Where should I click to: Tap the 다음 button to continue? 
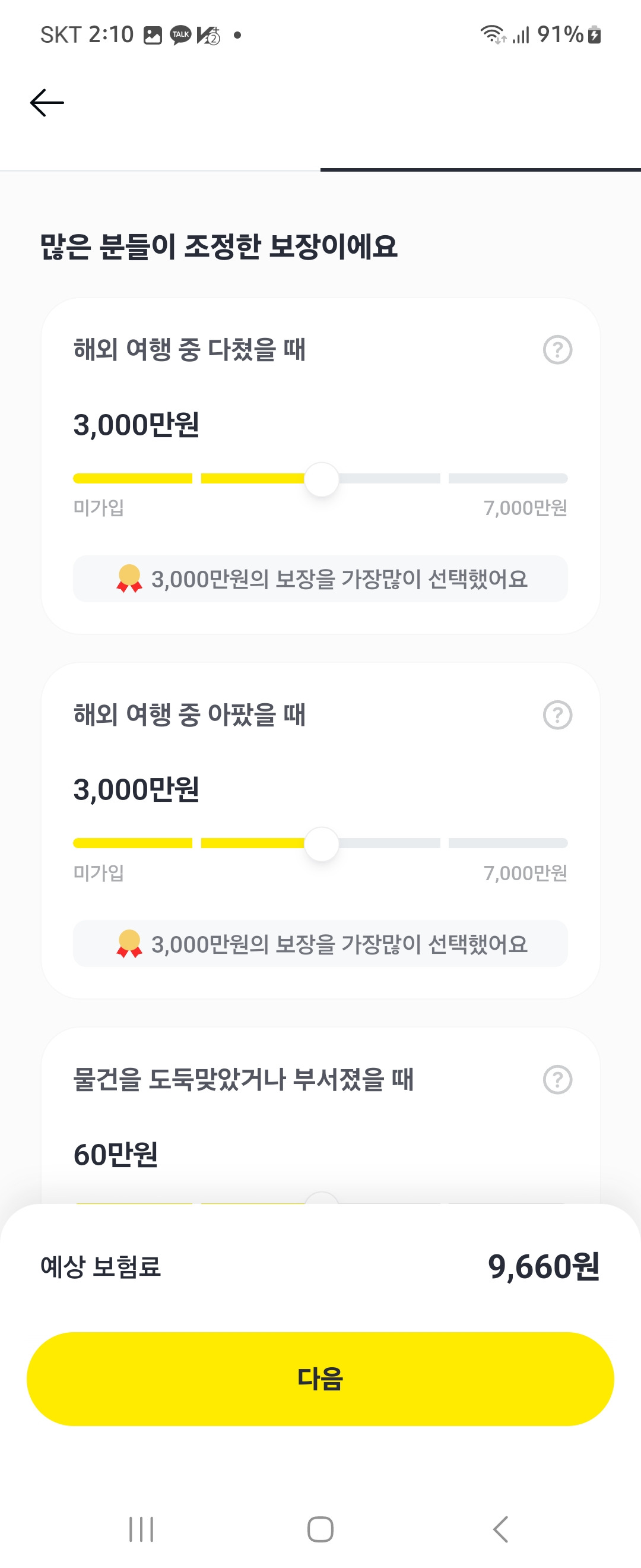point(320,1378)
